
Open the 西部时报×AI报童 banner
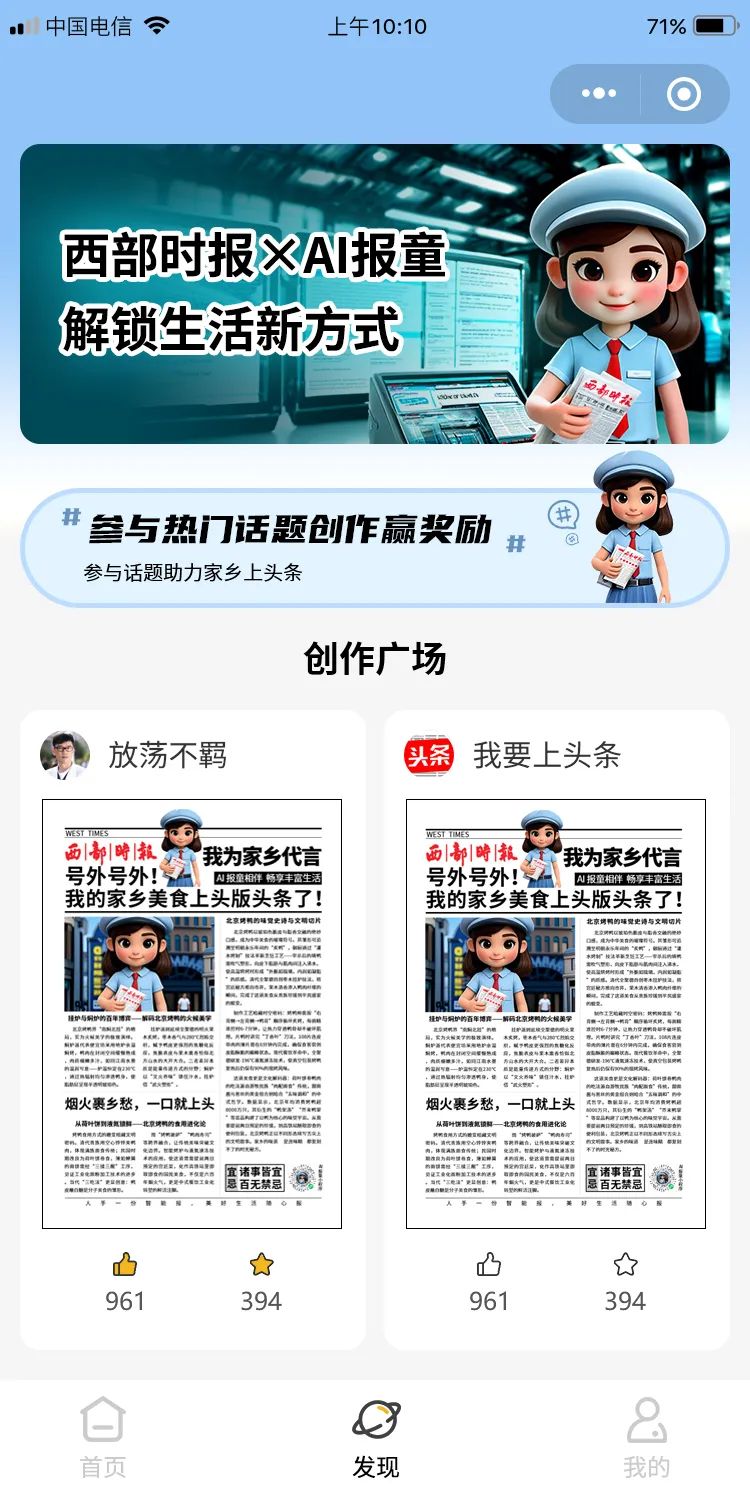tap(375, 294)
